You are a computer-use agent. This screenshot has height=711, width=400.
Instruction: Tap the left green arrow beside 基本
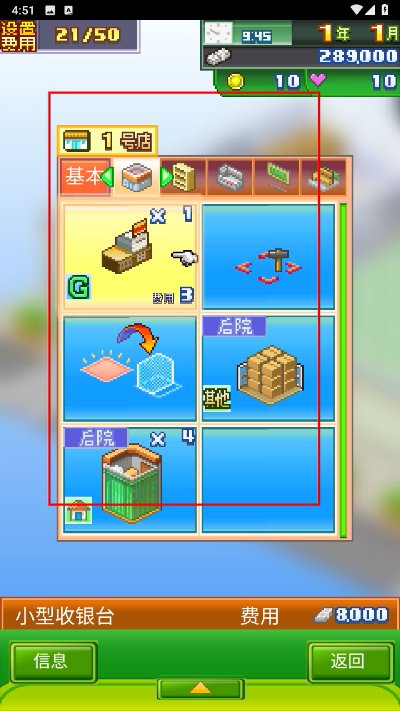107,177
